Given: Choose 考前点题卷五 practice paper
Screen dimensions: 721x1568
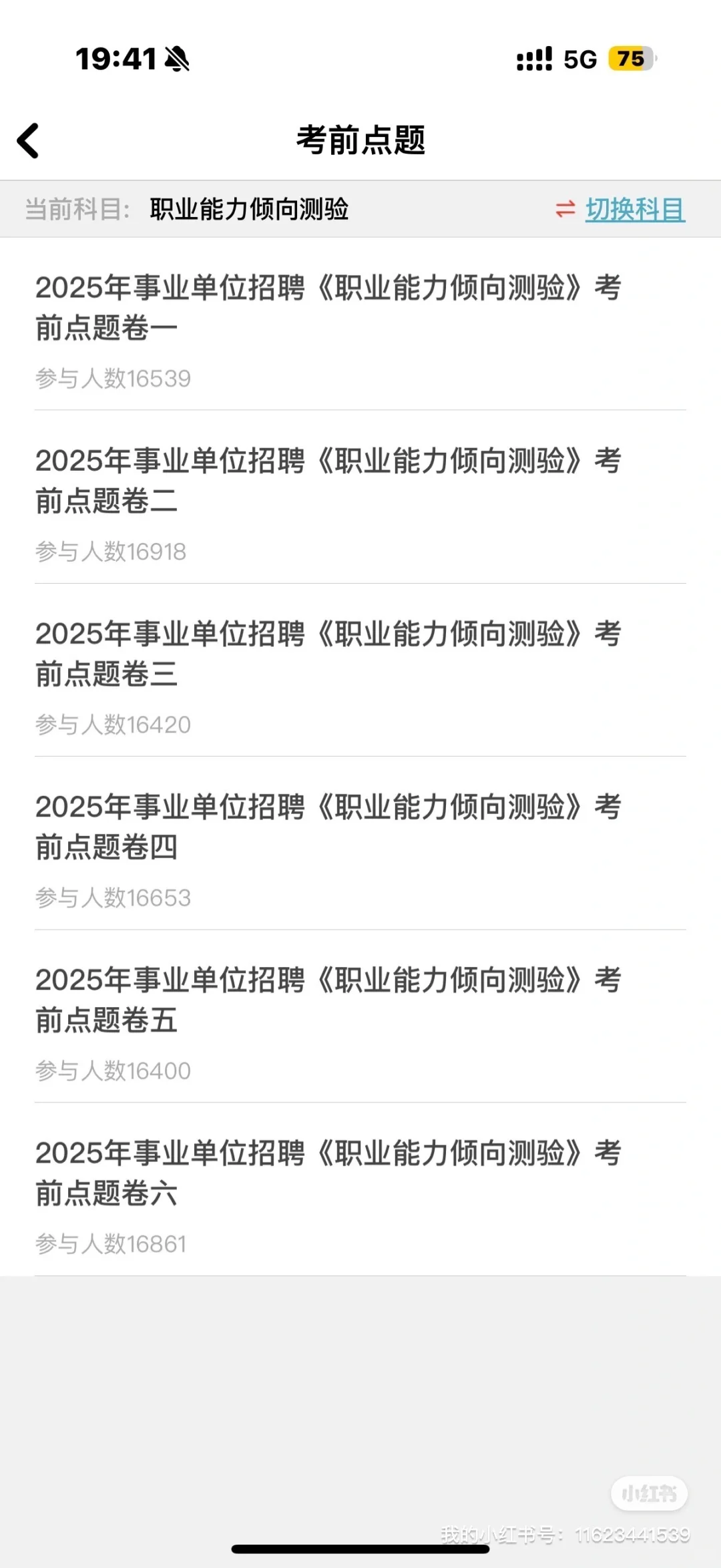Looking at the screenshot, I should (x=328, y=1000).
